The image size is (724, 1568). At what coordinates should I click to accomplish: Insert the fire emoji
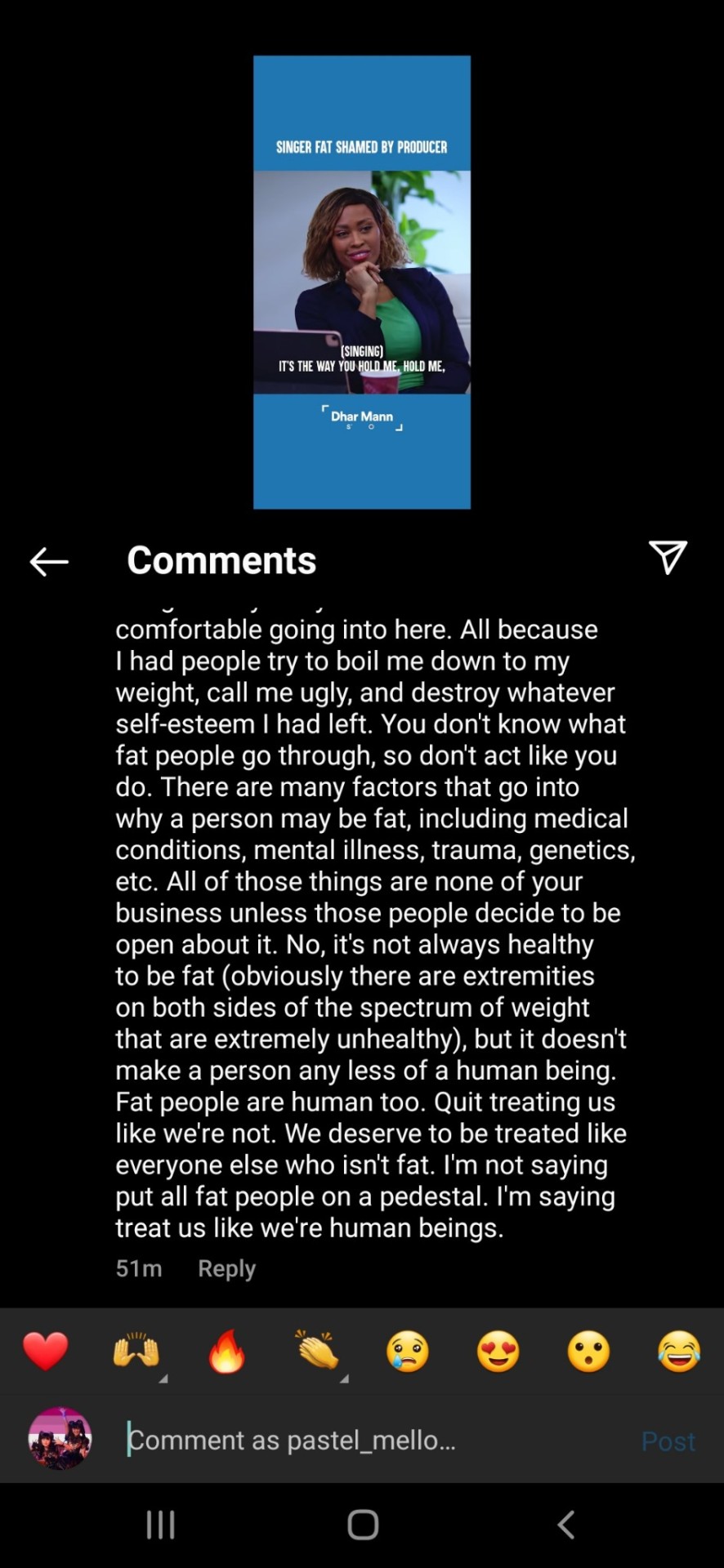click(226, 1351)
